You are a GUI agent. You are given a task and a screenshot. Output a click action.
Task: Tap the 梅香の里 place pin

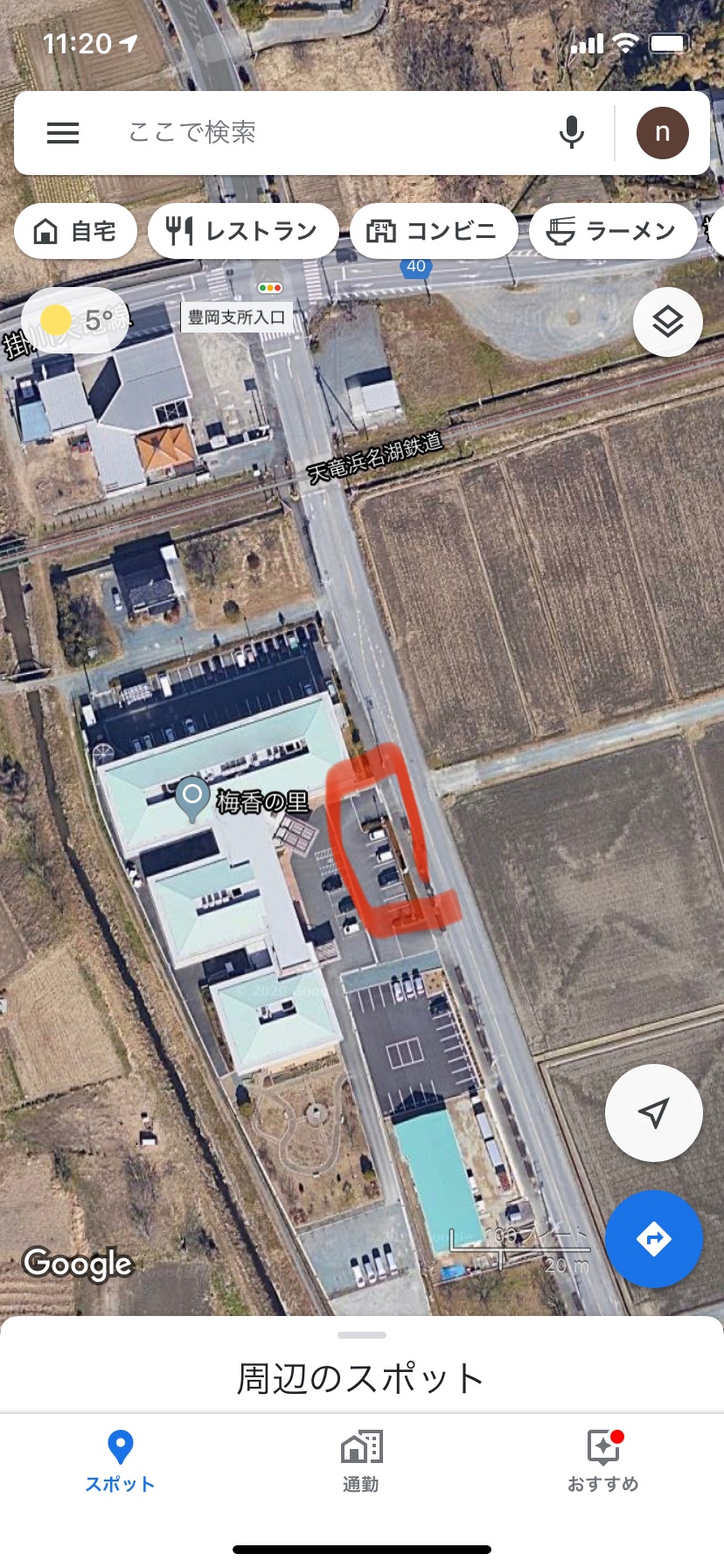pos(191,800)
